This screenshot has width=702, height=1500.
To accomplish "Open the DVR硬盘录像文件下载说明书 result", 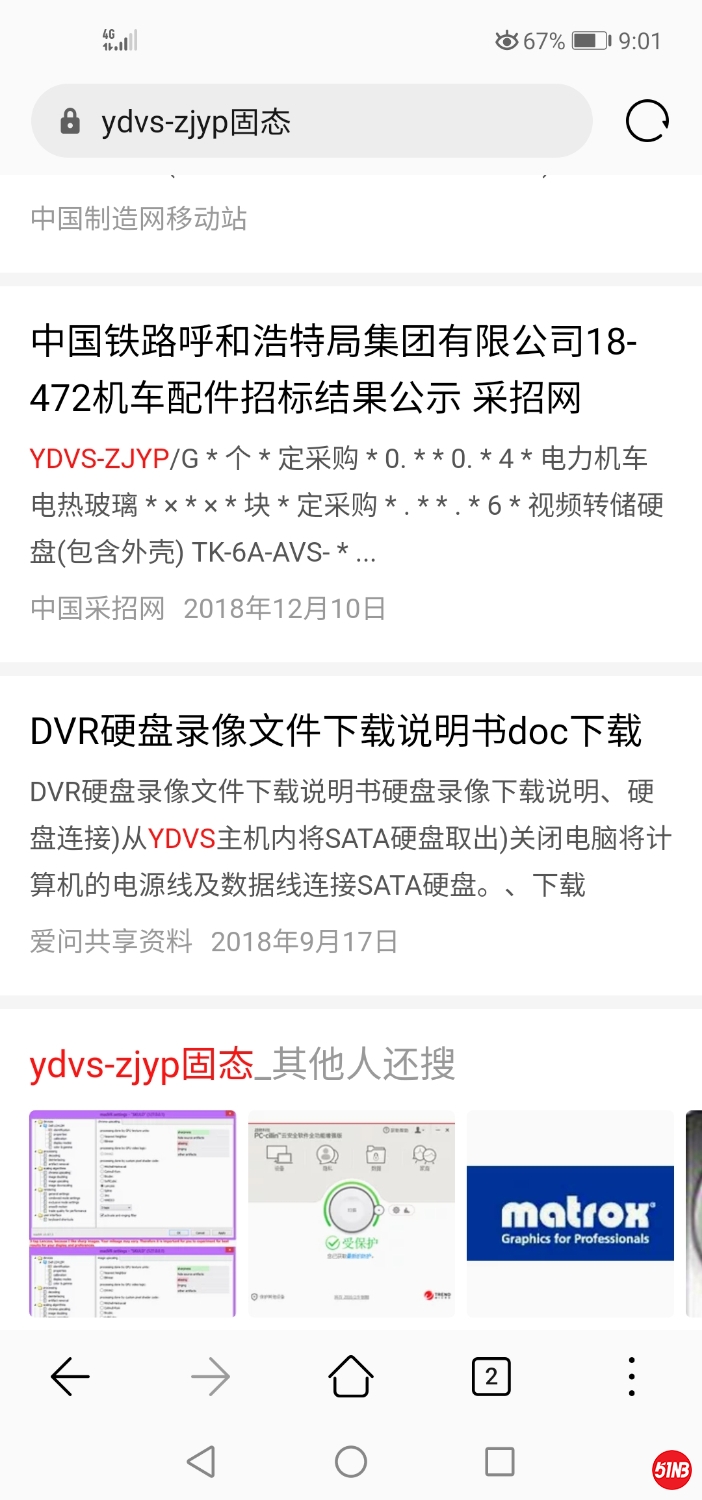I will (336, 732).
